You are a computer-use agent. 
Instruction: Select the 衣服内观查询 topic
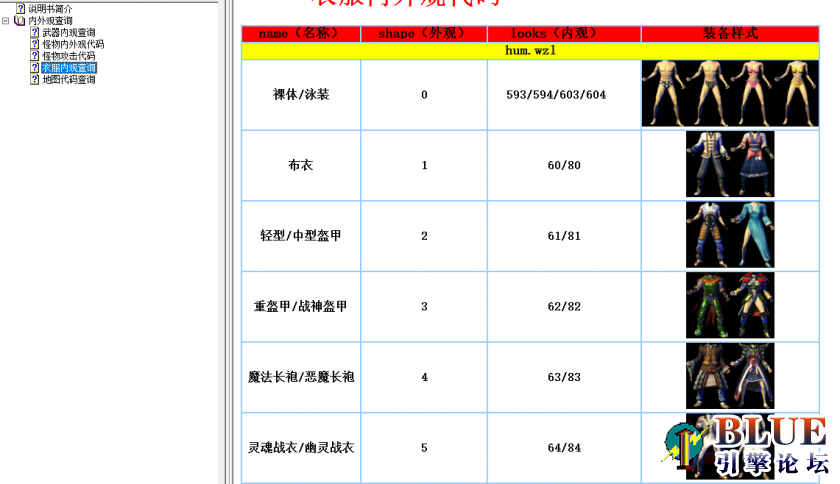pos(69,68)
